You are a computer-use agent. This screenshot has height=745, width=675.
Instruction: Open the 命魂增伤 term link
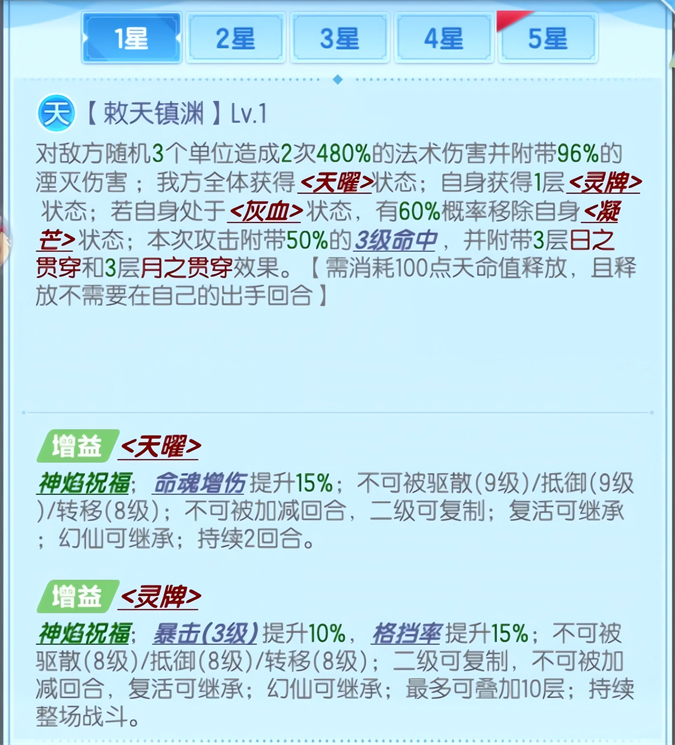click(200, 484)
